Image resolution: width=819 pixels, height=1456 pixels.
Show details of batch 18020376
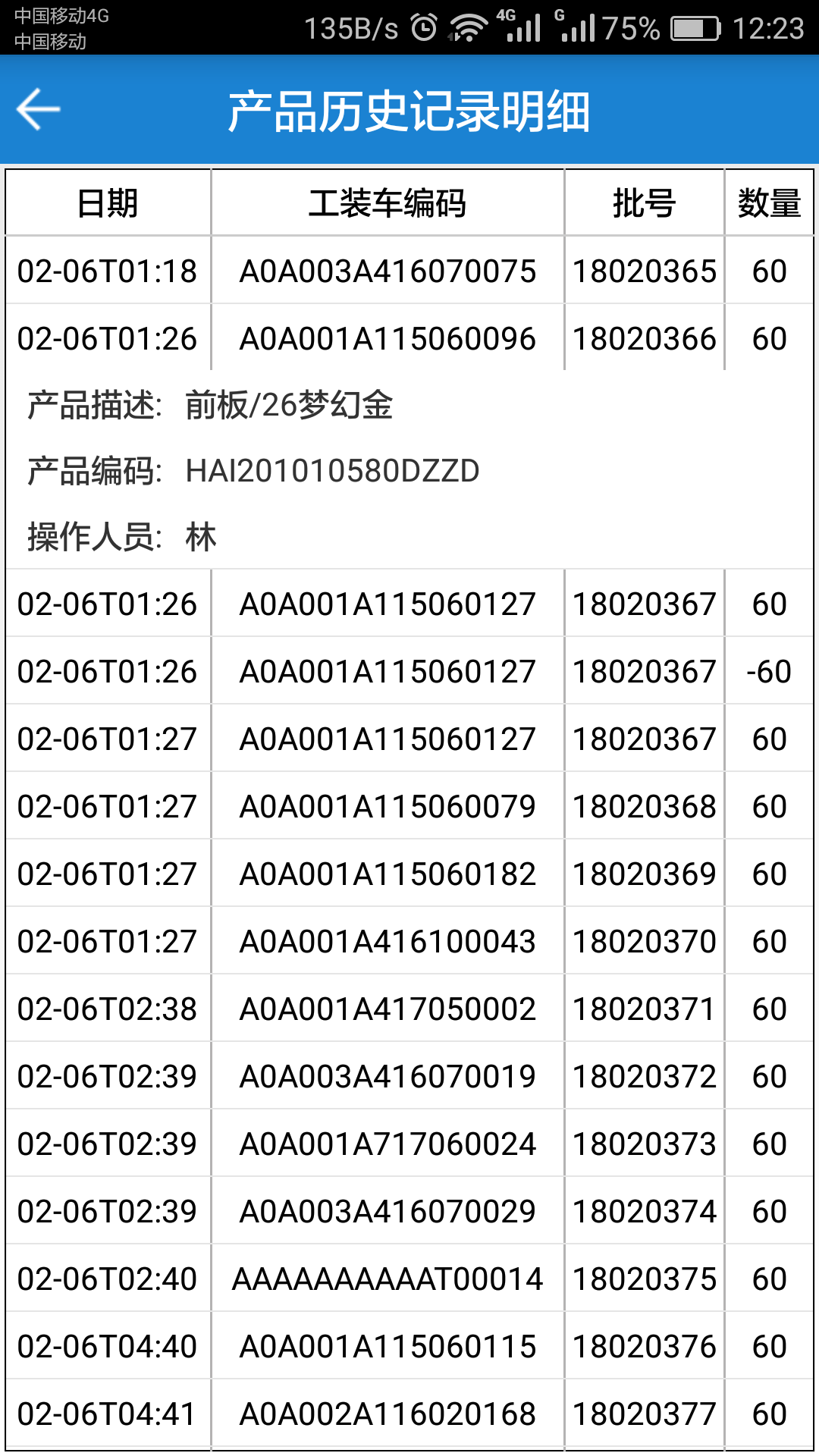tap(409, 1347)
